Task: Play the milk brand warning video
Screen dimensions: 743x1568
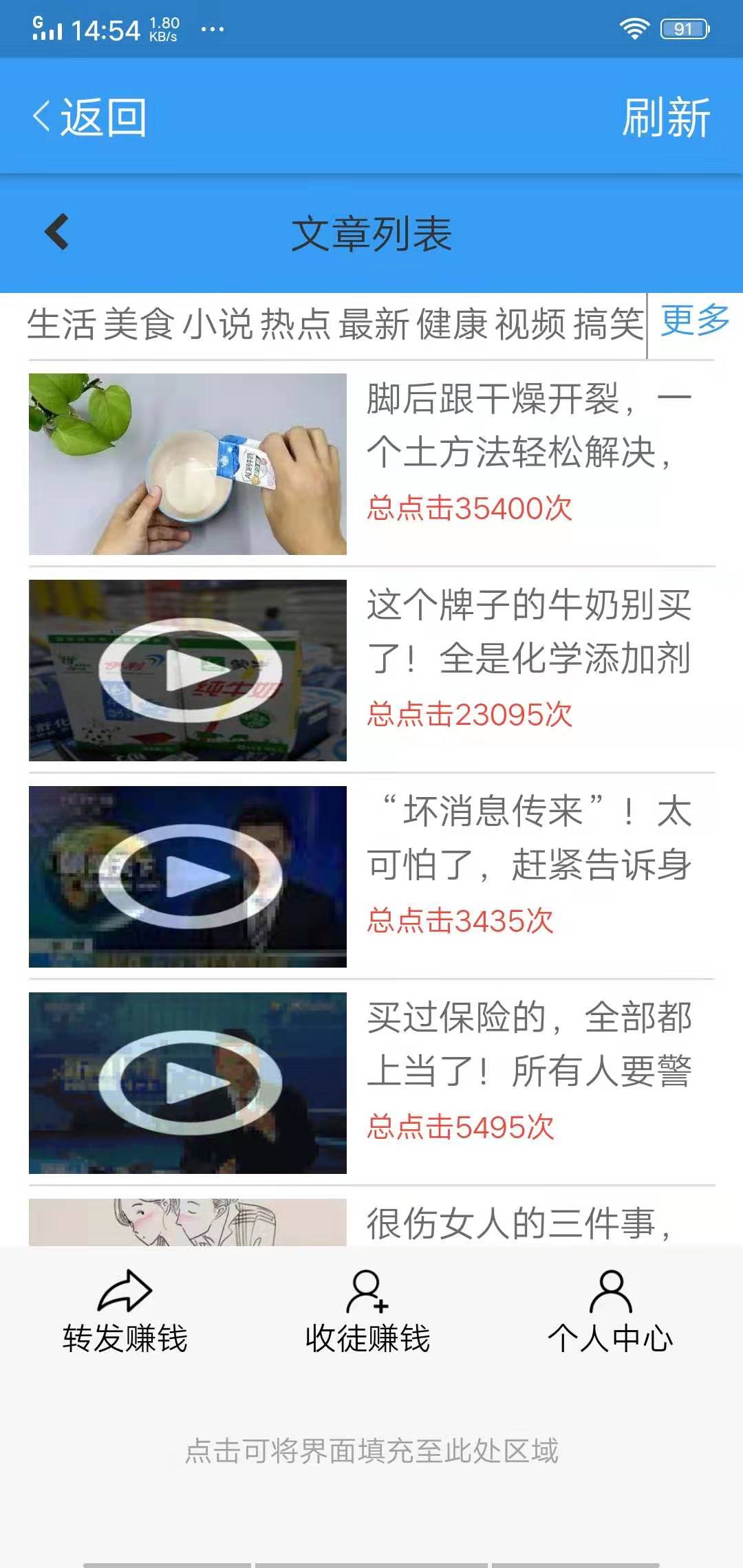Action: [x=186, y=671]
